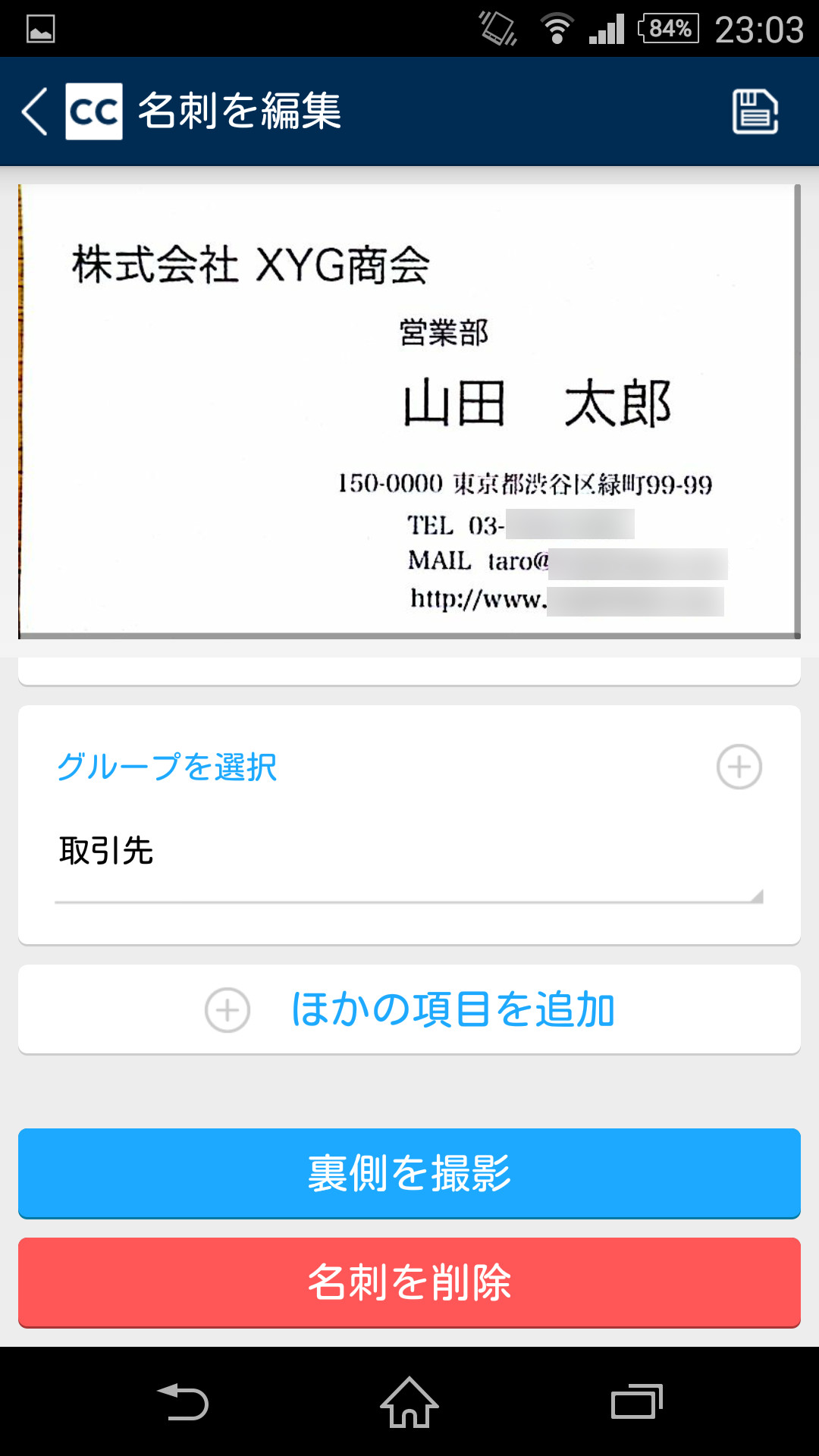This screenshot has width=819, height=1456.
Task: Tap the Android home navigation icon
Action: [409, 1402]
